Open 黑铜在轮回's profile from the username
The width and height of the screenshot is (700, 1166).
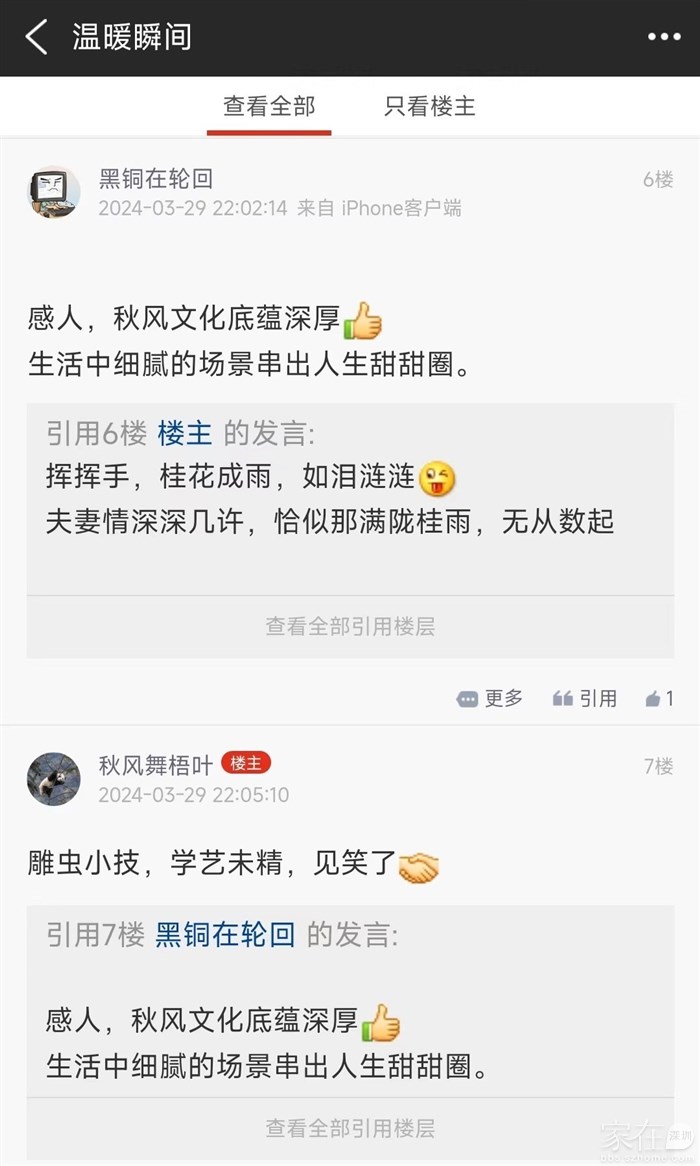pyautogui.click(x=155, y=179)
